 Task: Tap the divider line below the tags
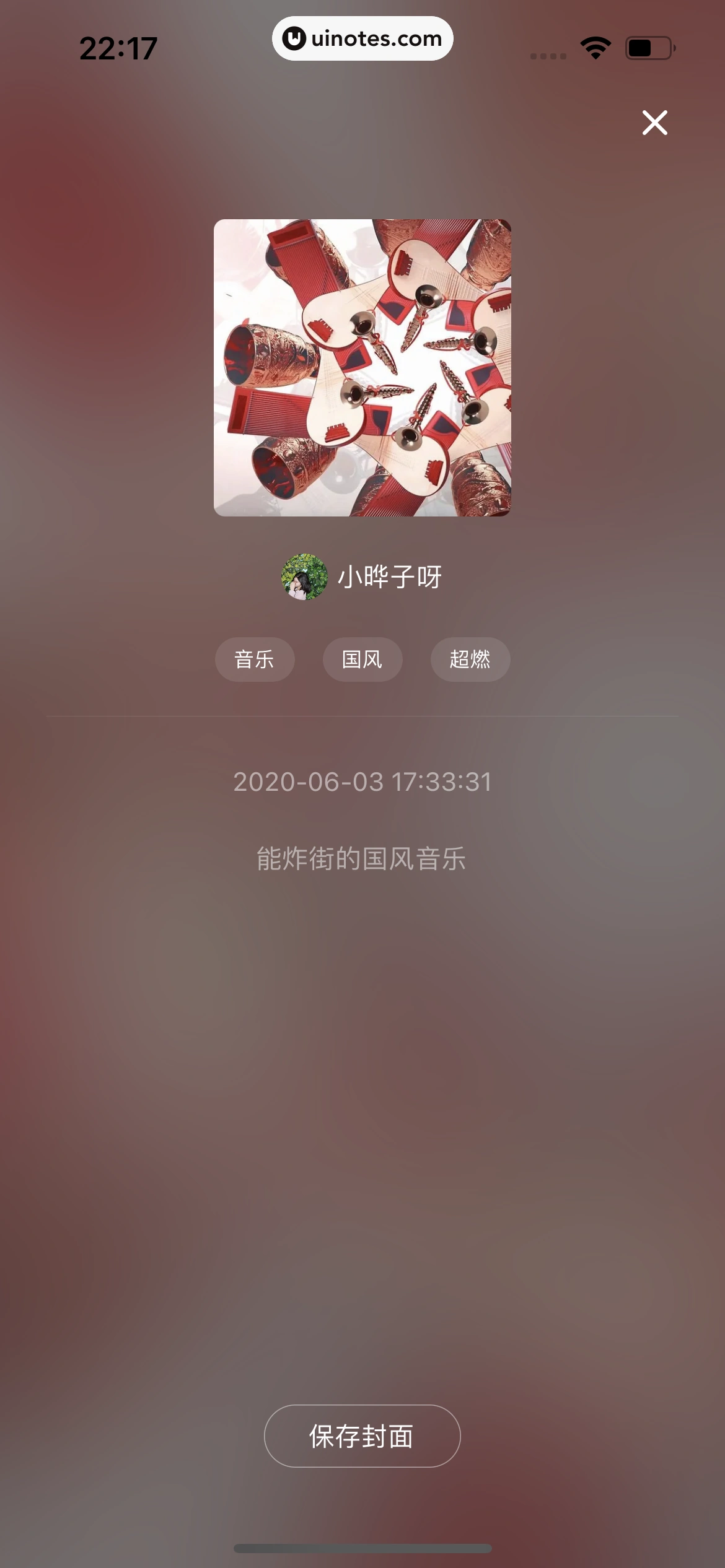[x=362, y=716]
